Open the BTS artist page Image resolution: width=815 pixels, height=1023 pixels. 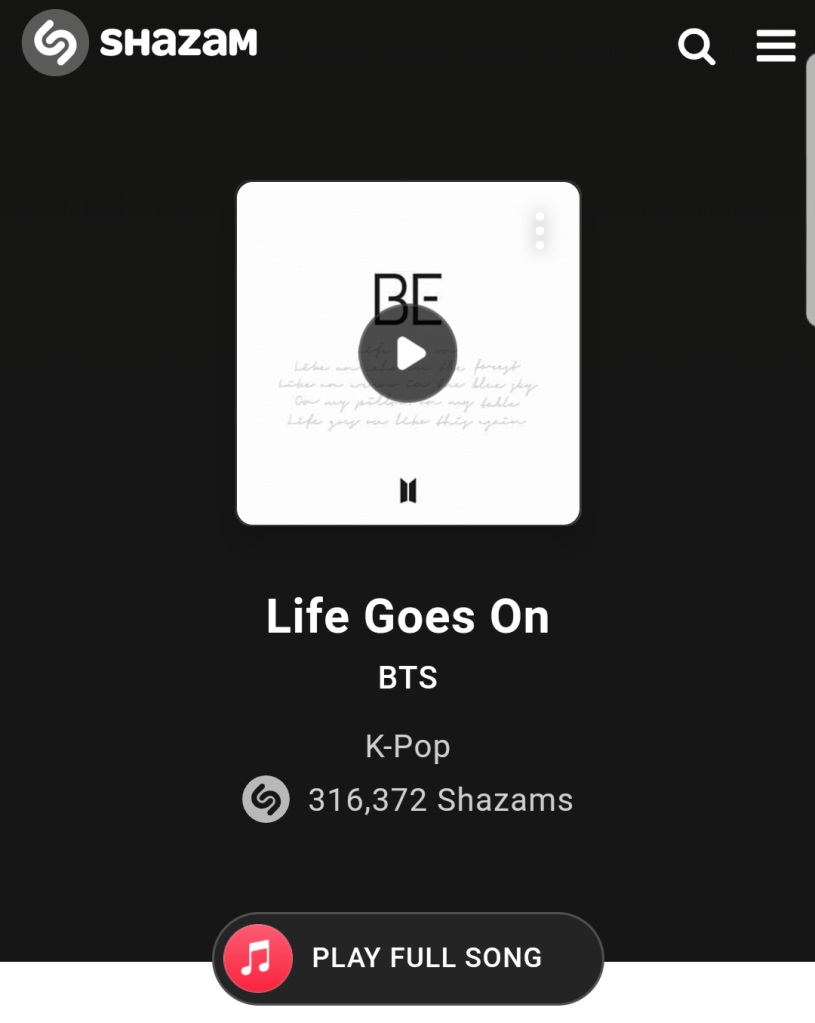[408, 678]
